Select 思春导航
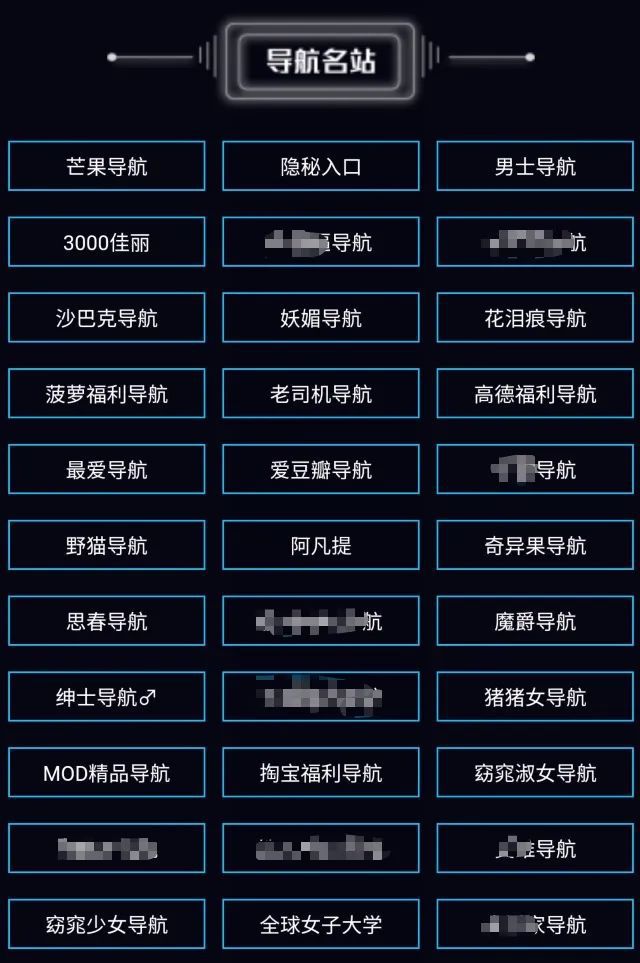 coord(107,622)
